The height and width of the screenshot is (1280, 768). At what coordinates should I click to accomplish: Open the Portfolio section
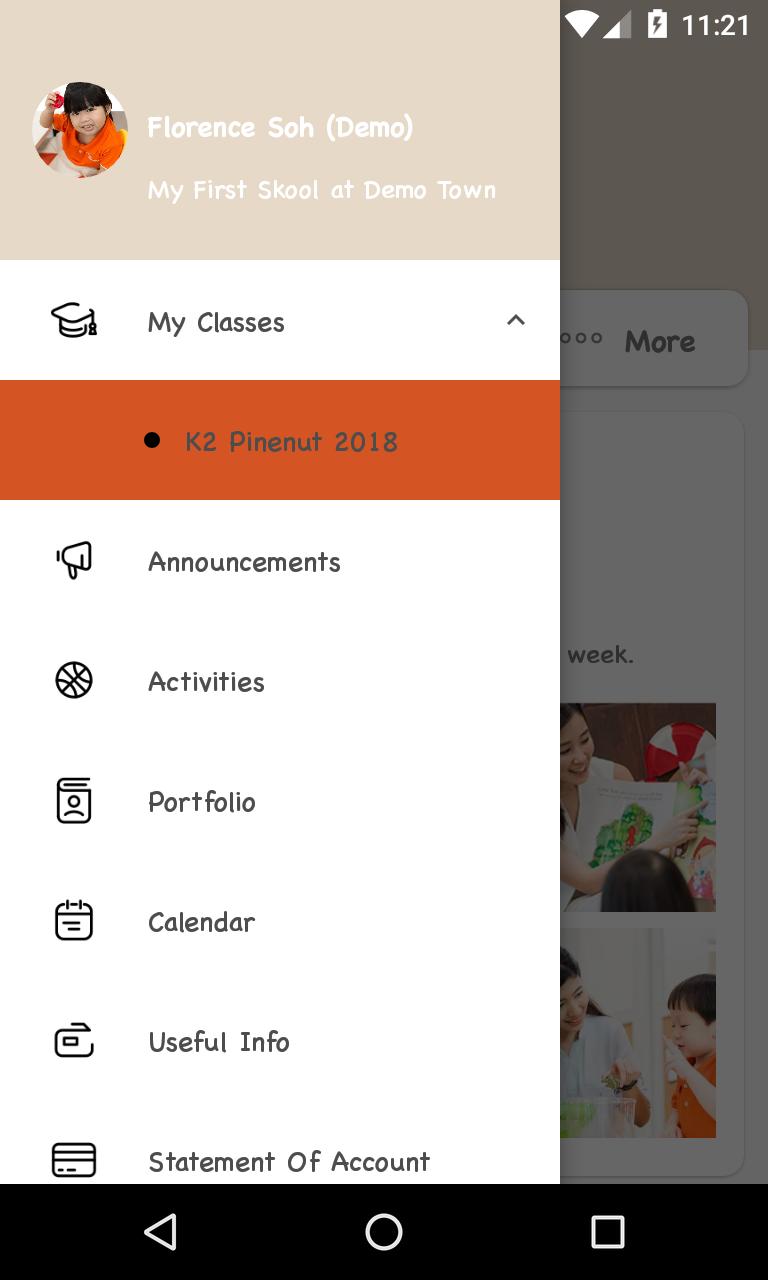(x=202, y=802)
